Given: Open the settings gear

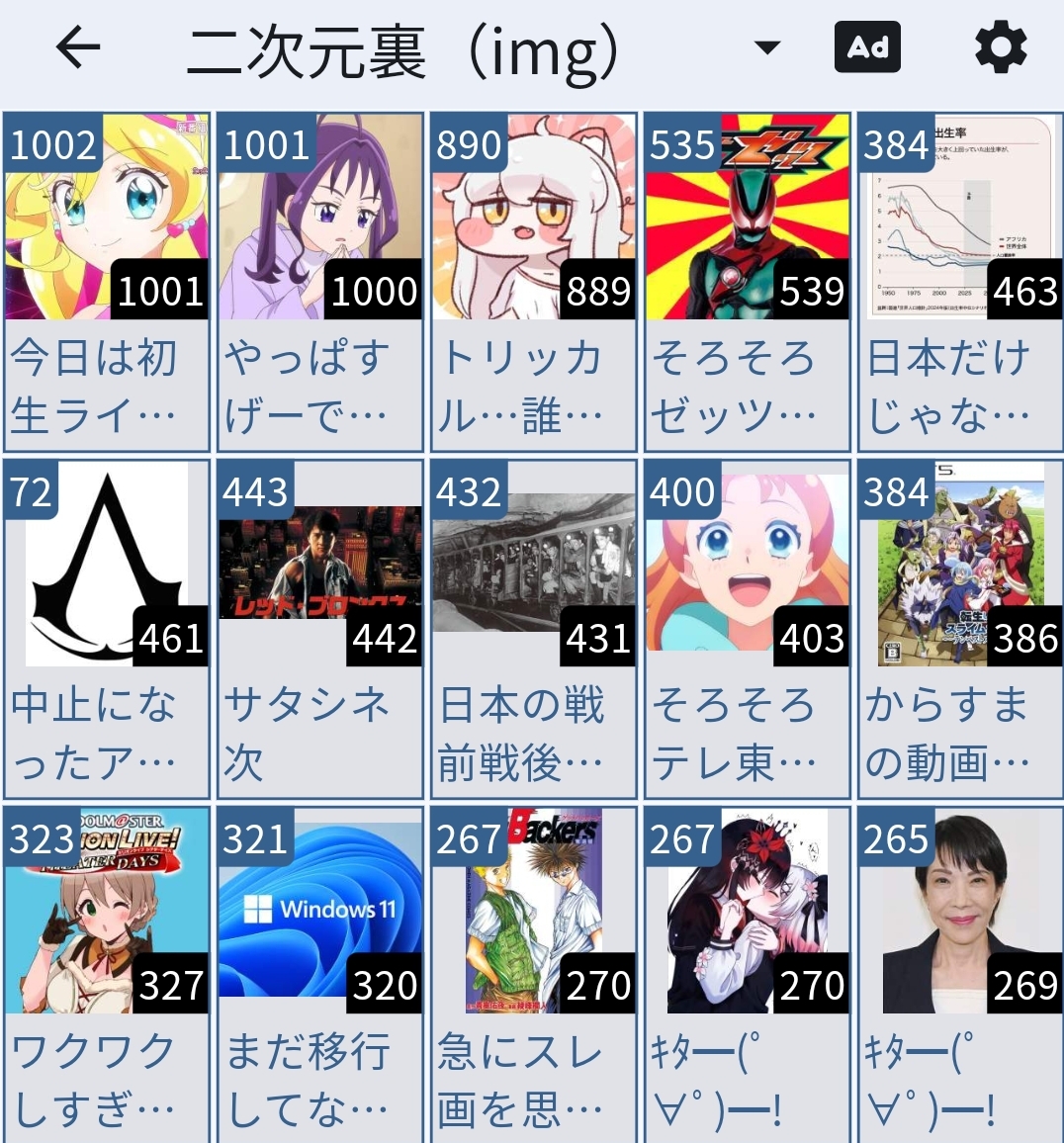Looking at the screenshot, I should pyautogui.click(x=1001, y=47).
